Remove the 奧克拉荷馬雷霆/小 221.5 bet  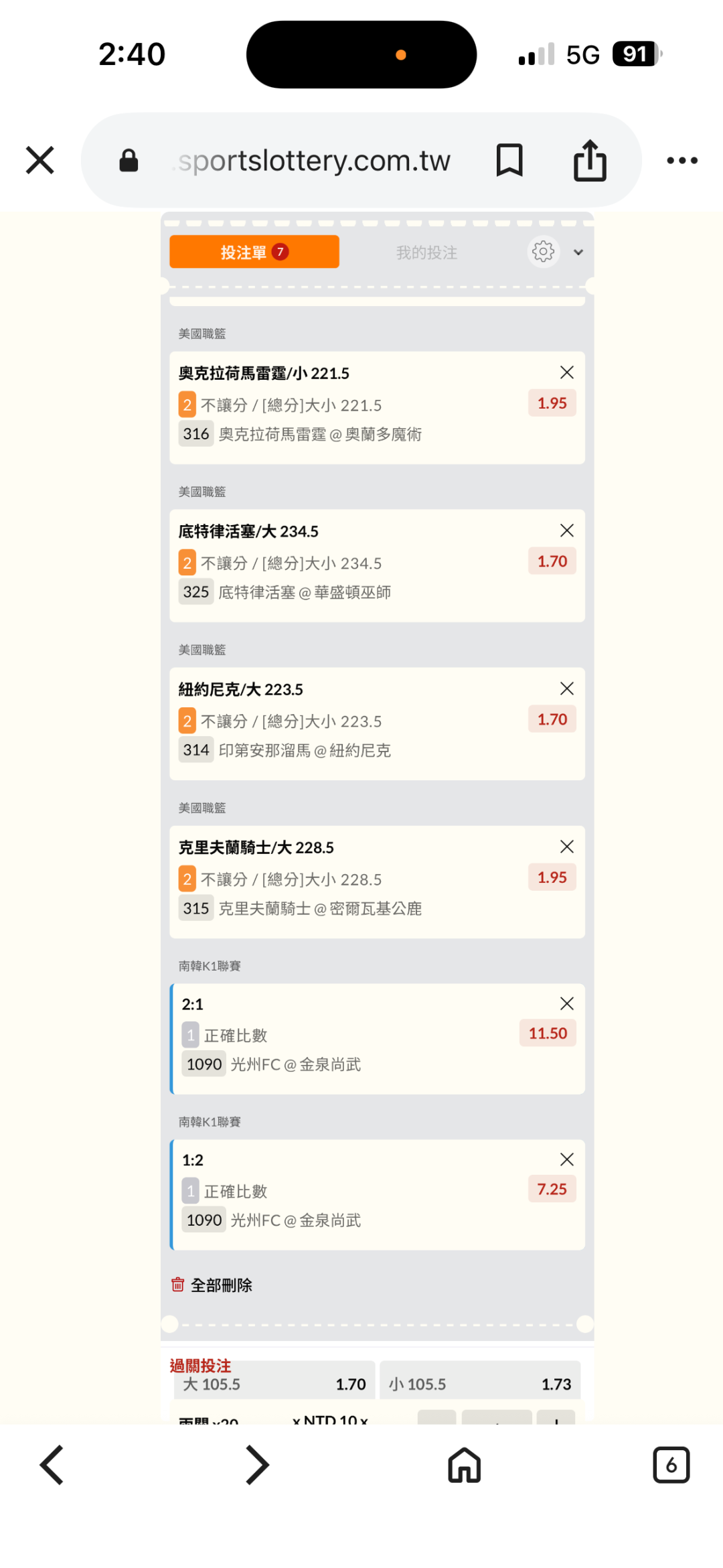pyautogui.click(x=567, y=372)
